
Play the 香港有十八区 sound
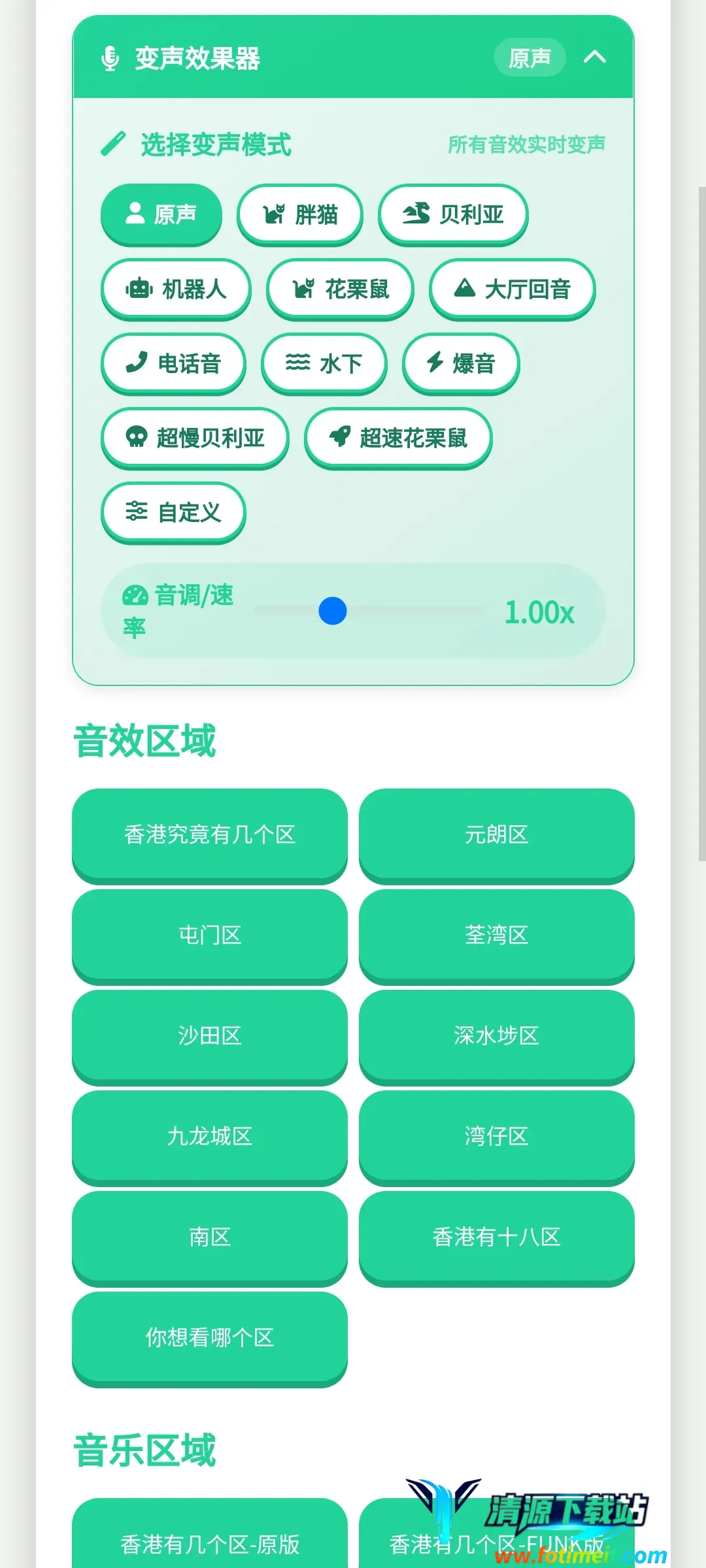click(497, 1237)
